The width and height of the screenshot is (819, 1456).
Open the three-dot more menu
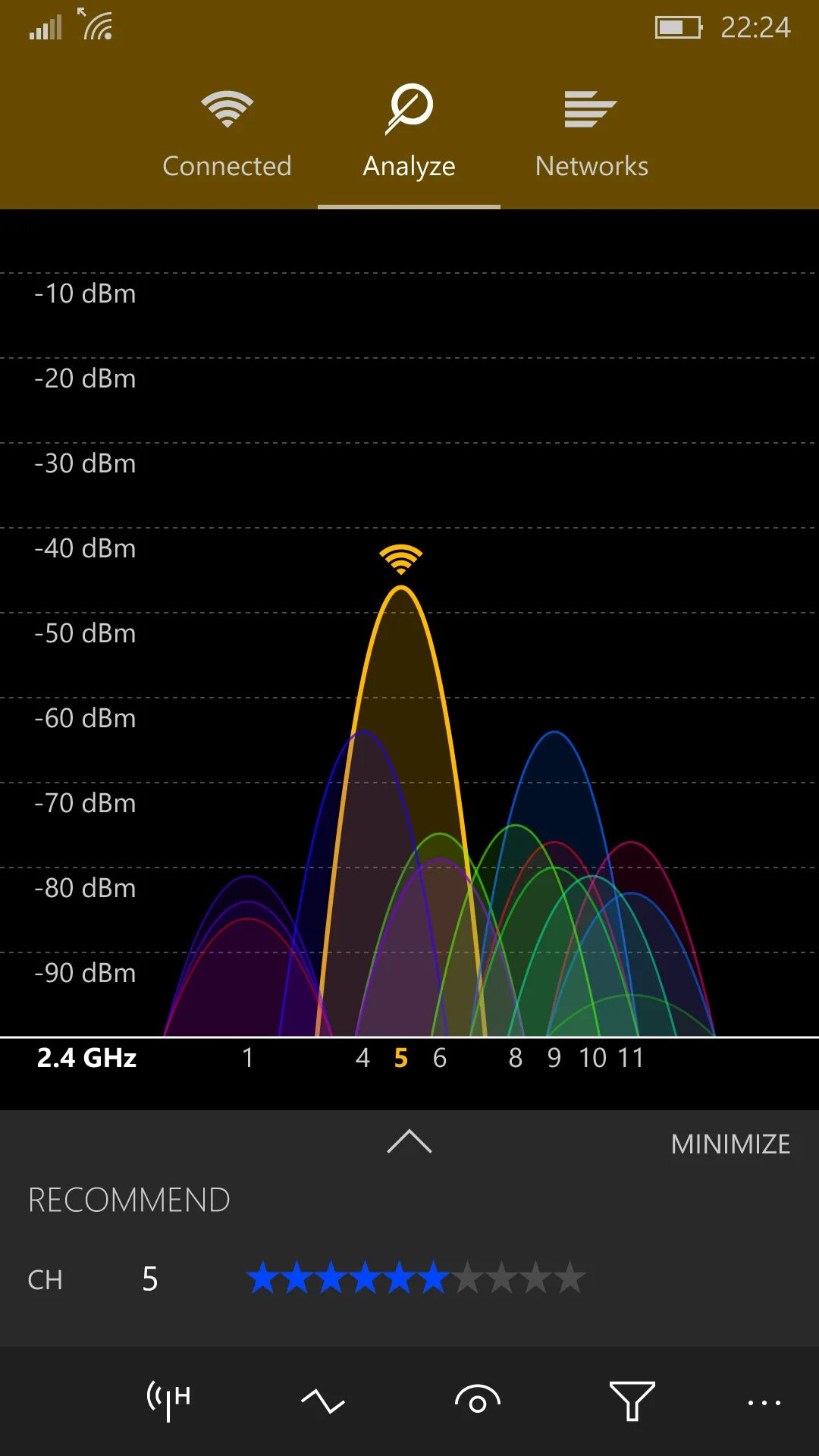[764, 1403]
